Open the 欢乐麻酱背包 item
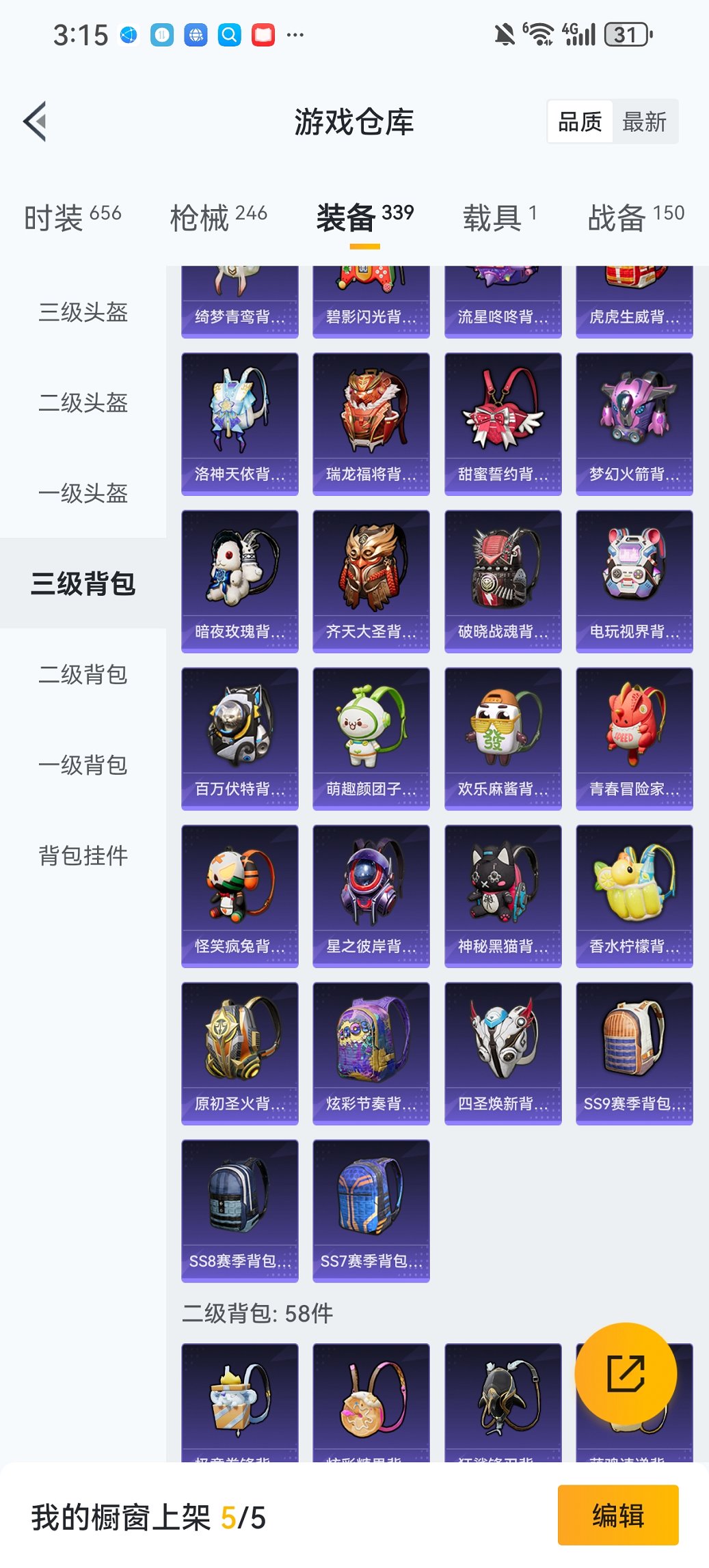The height and width of the screenshot is (1568, 709). click(x=503, y=739)
